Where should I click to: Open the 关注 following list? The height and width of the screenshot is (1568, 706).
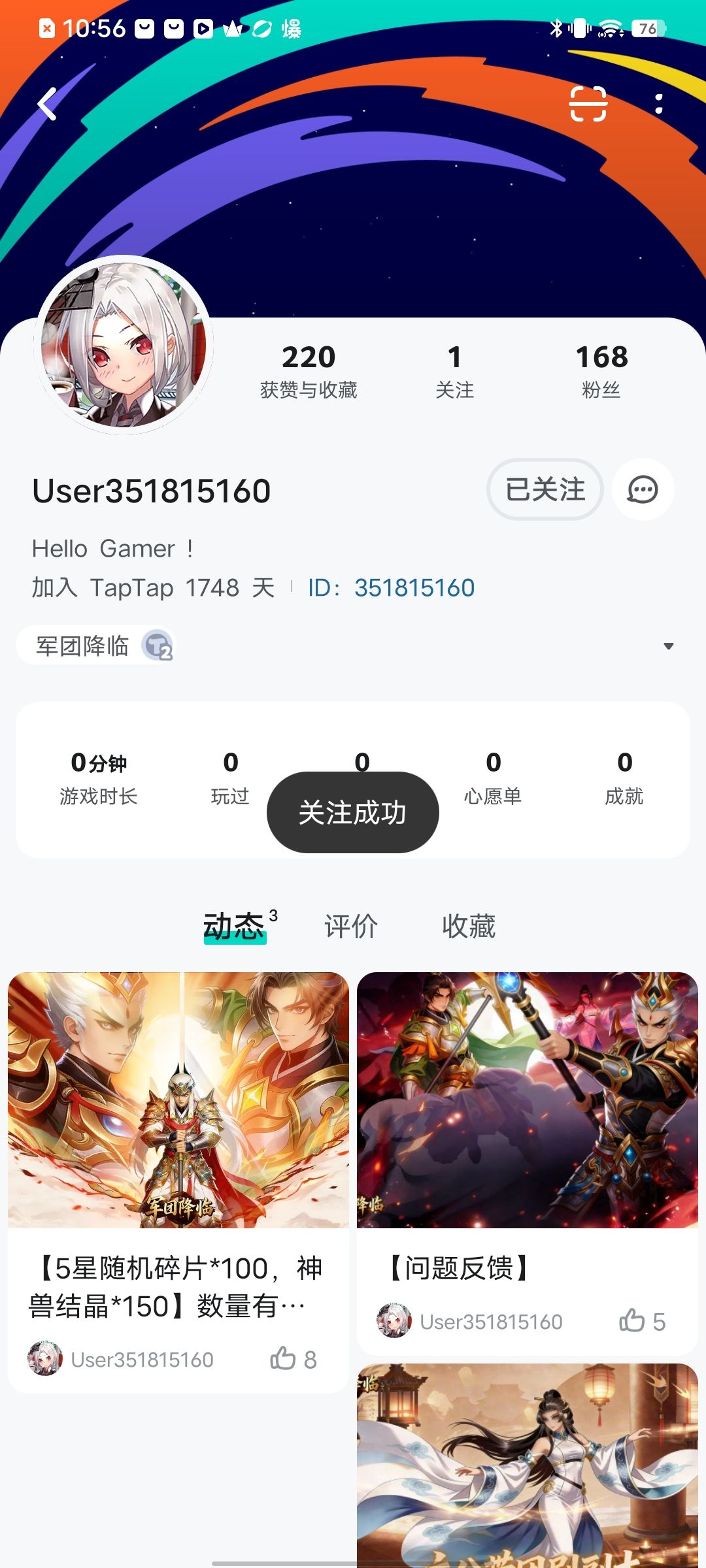[x=455, y=371]
